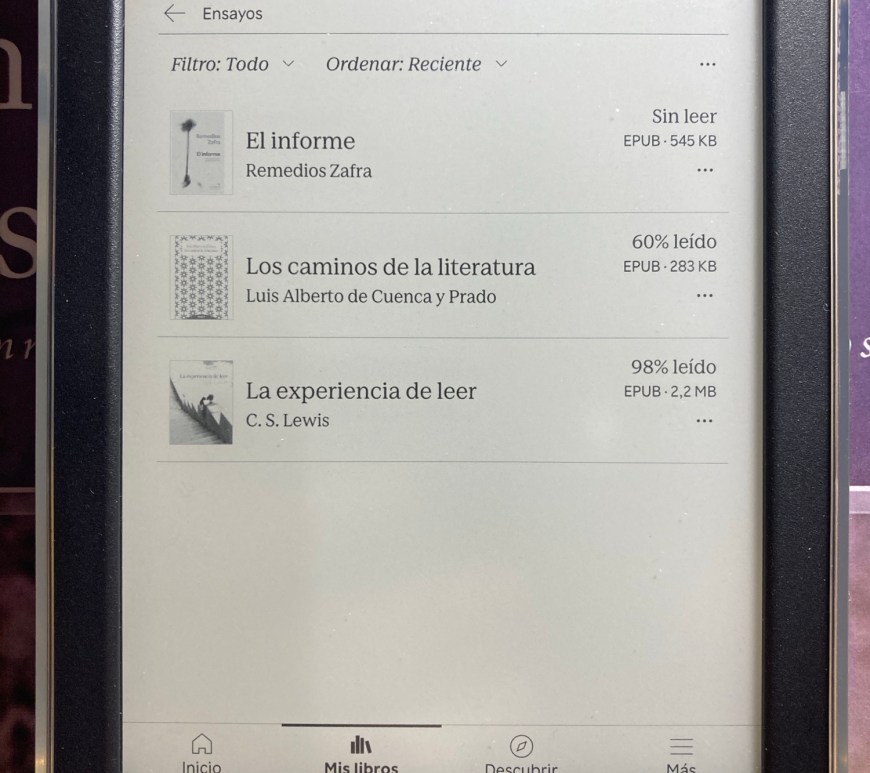Switch to the Descubrir tab

(521, 753)
